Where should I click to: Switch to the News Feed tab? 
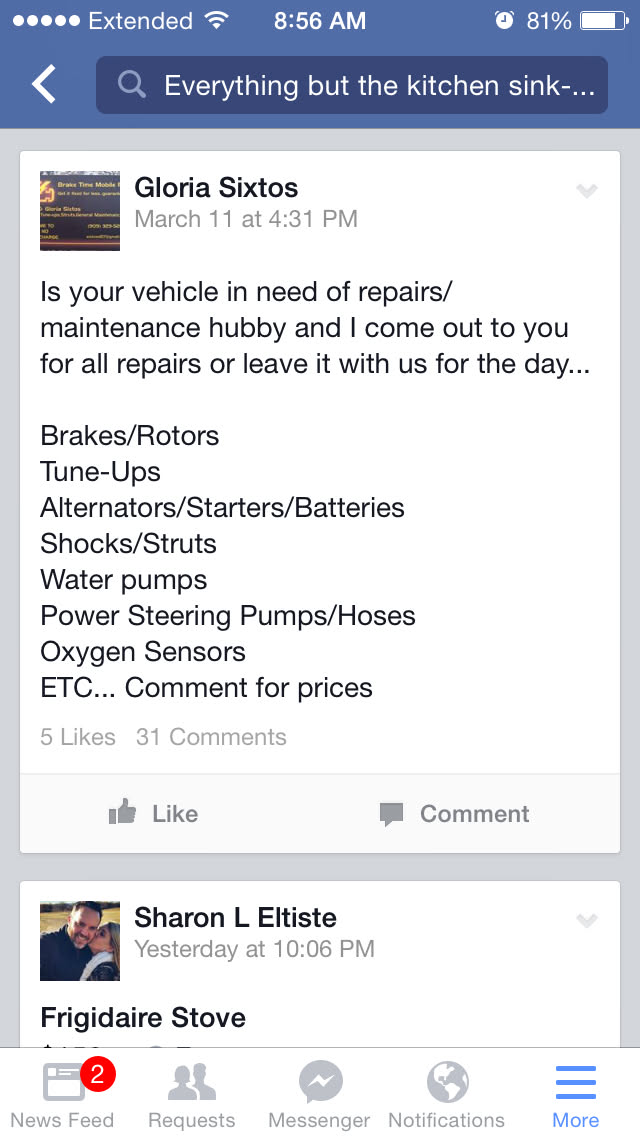(x=63, y=1093)
